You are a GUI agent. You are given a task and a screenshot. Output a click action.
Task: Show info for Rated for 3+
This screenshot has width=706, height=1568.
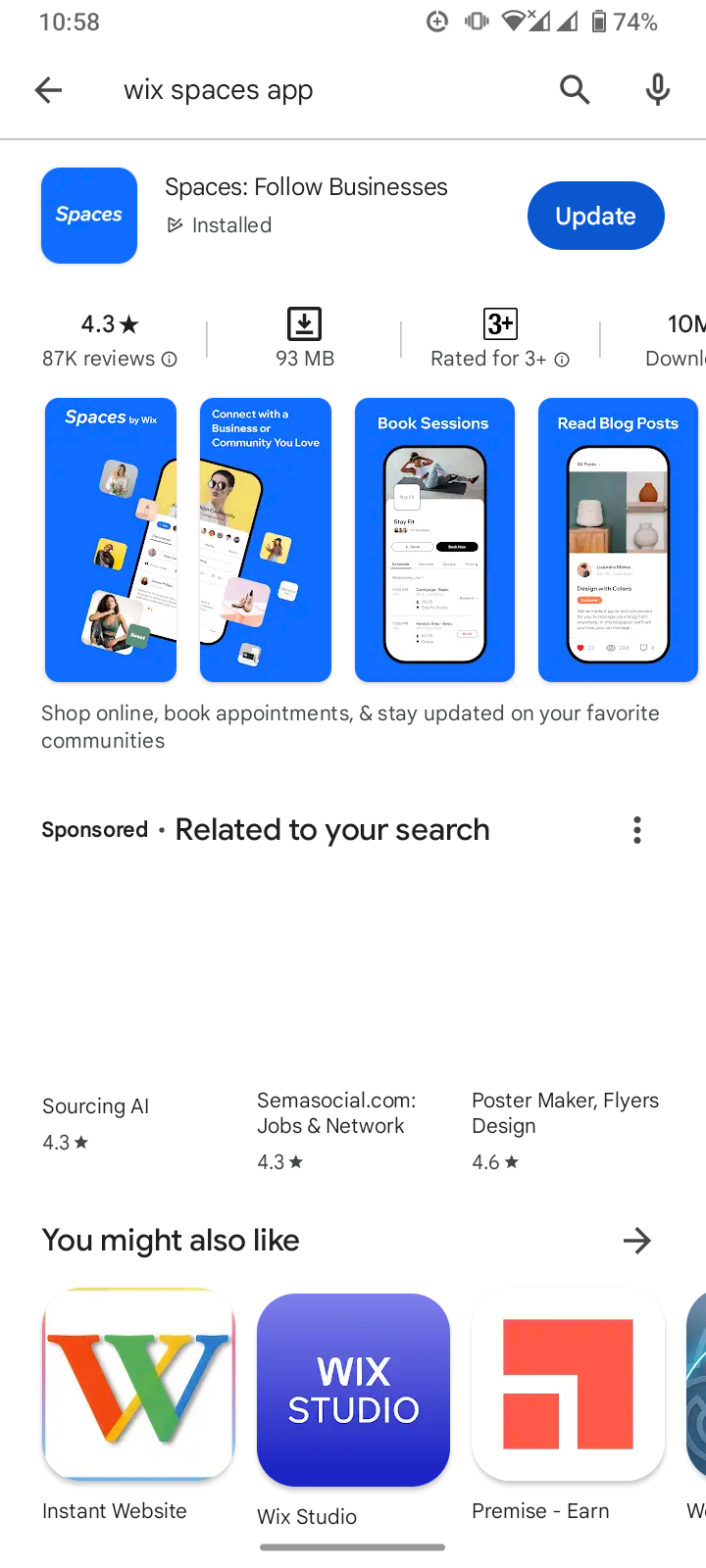562,360
